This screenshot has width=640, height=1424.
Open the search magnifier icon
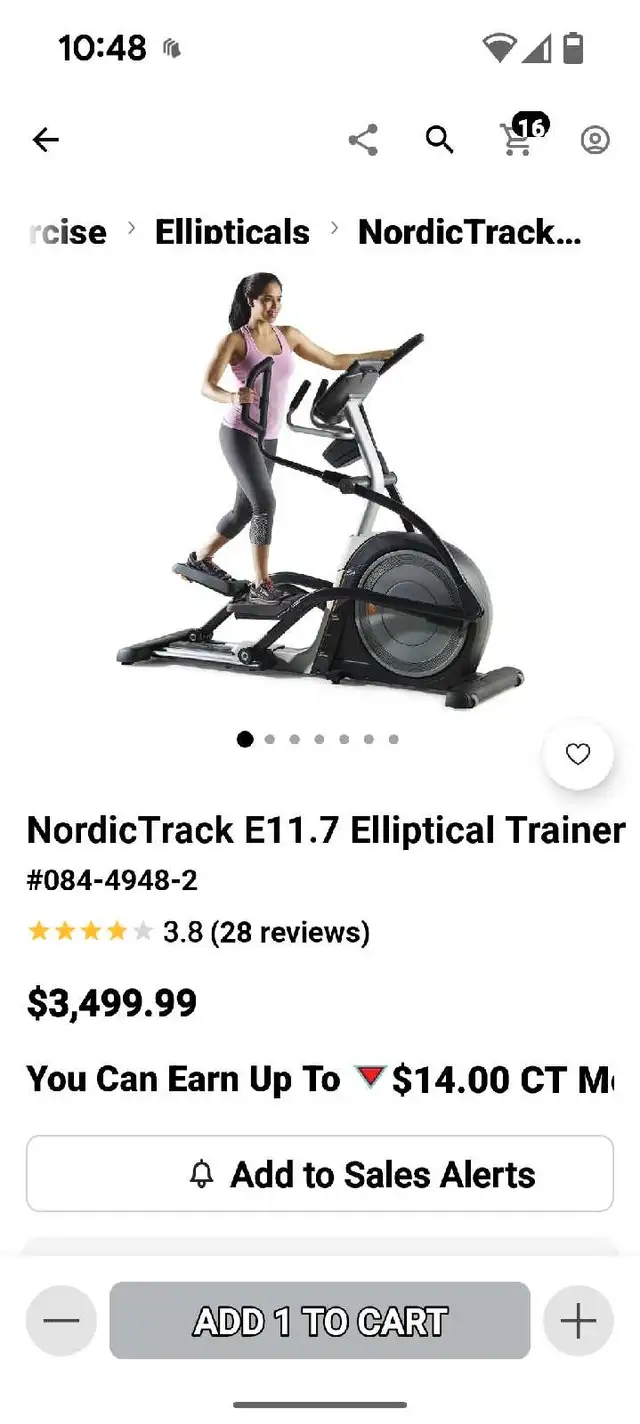(440, 140)
